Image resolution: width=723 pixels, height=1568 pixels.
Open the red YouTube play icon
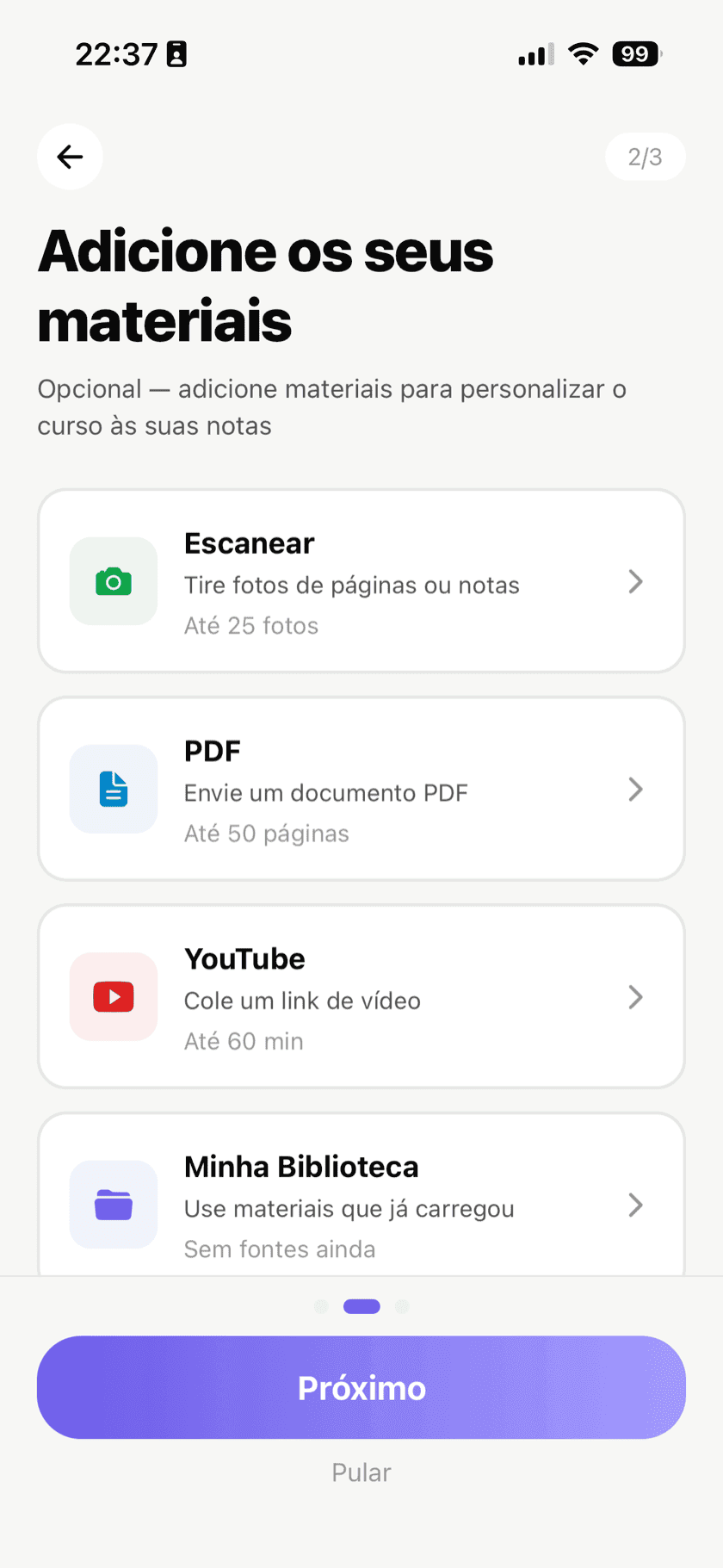113,997
